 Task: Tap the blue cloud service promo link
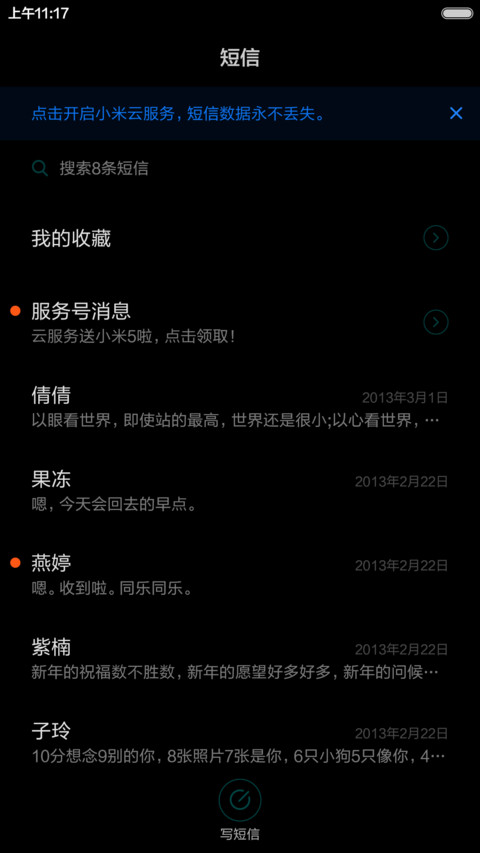pyautogui.click(x=178, y=114)
